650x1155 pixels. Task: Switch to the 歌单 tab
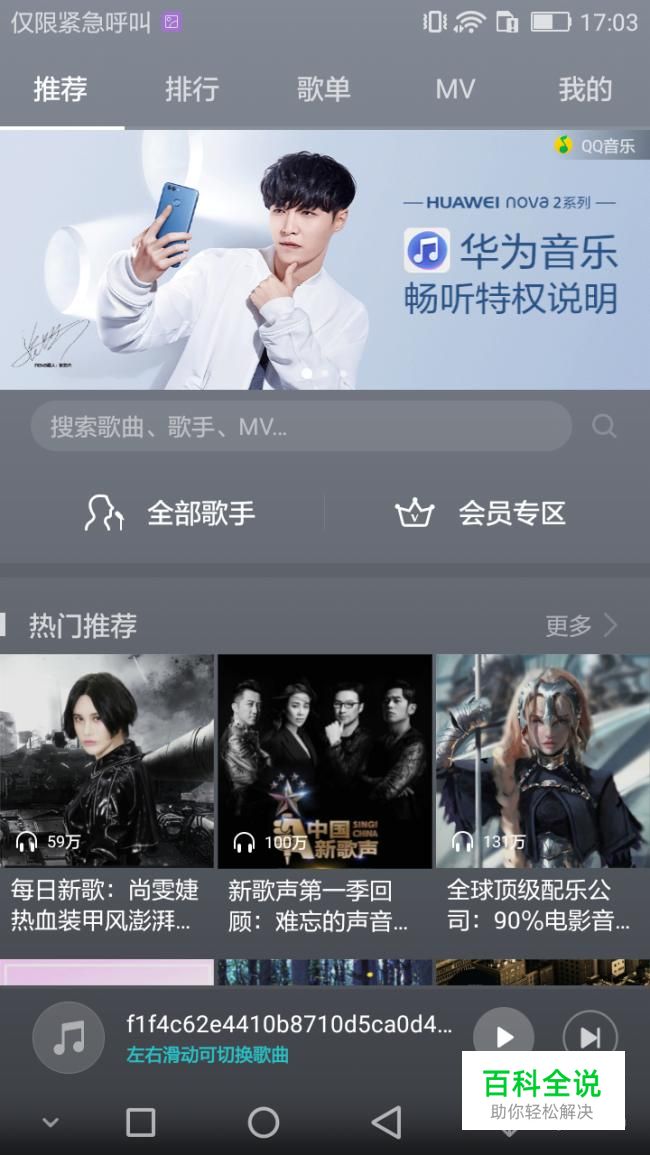(324, 89)
